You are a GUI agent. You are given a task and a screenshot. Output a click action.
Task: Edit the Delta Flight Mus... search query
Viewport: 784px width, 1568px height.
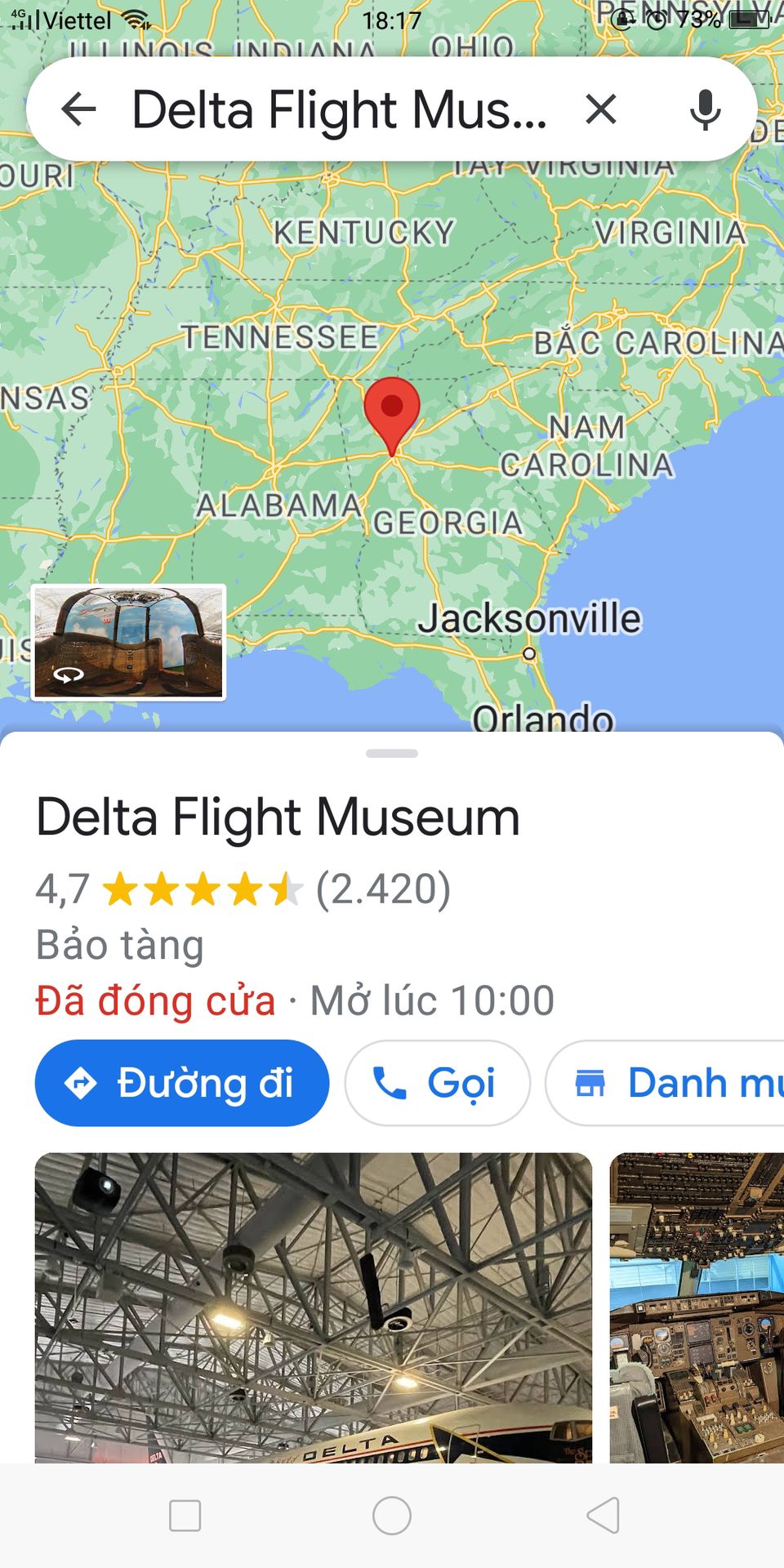(x=339, y=109)
